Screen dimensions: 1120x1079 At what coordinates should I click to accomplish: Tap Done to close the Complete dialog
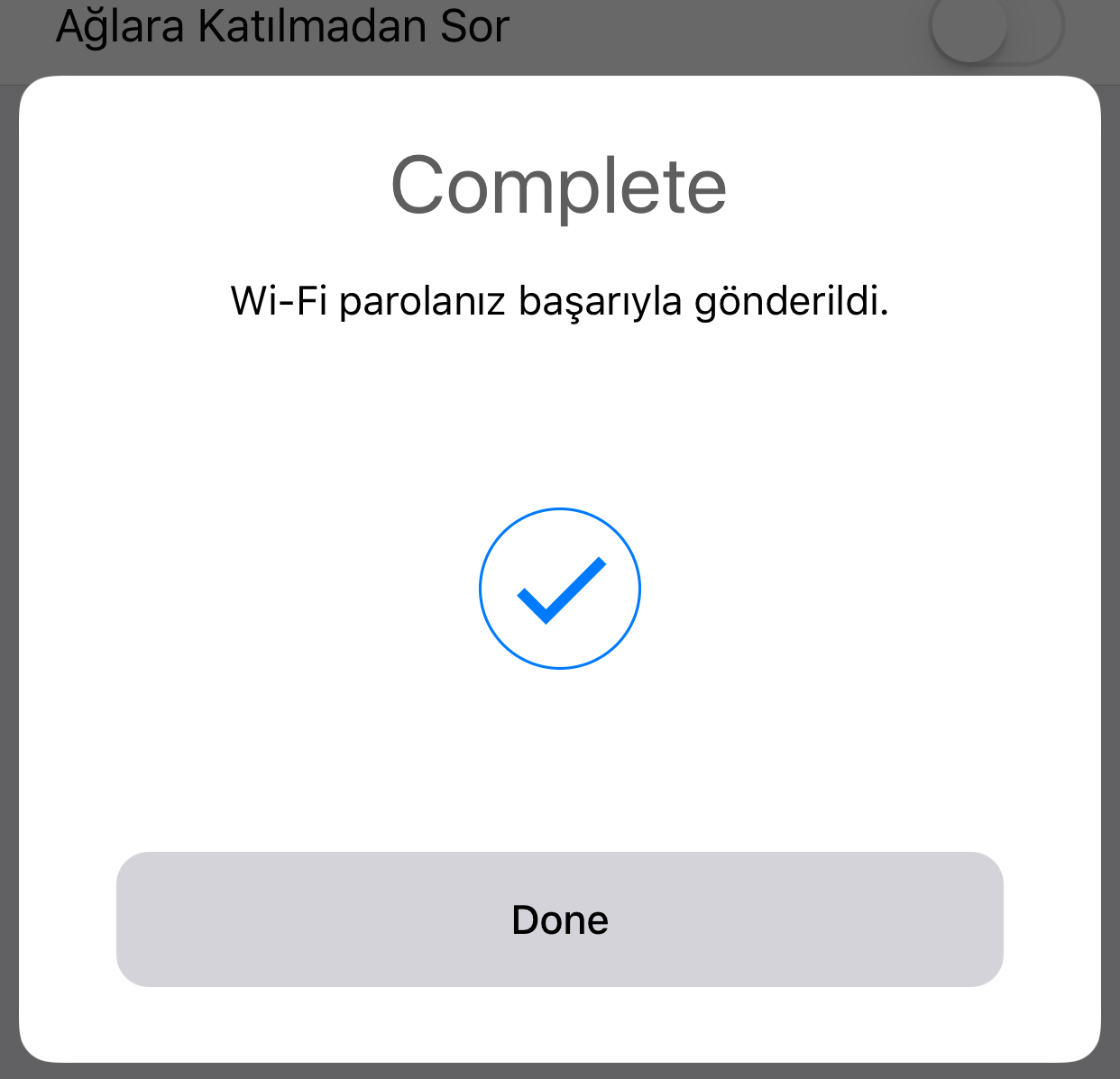pos(559,919)
